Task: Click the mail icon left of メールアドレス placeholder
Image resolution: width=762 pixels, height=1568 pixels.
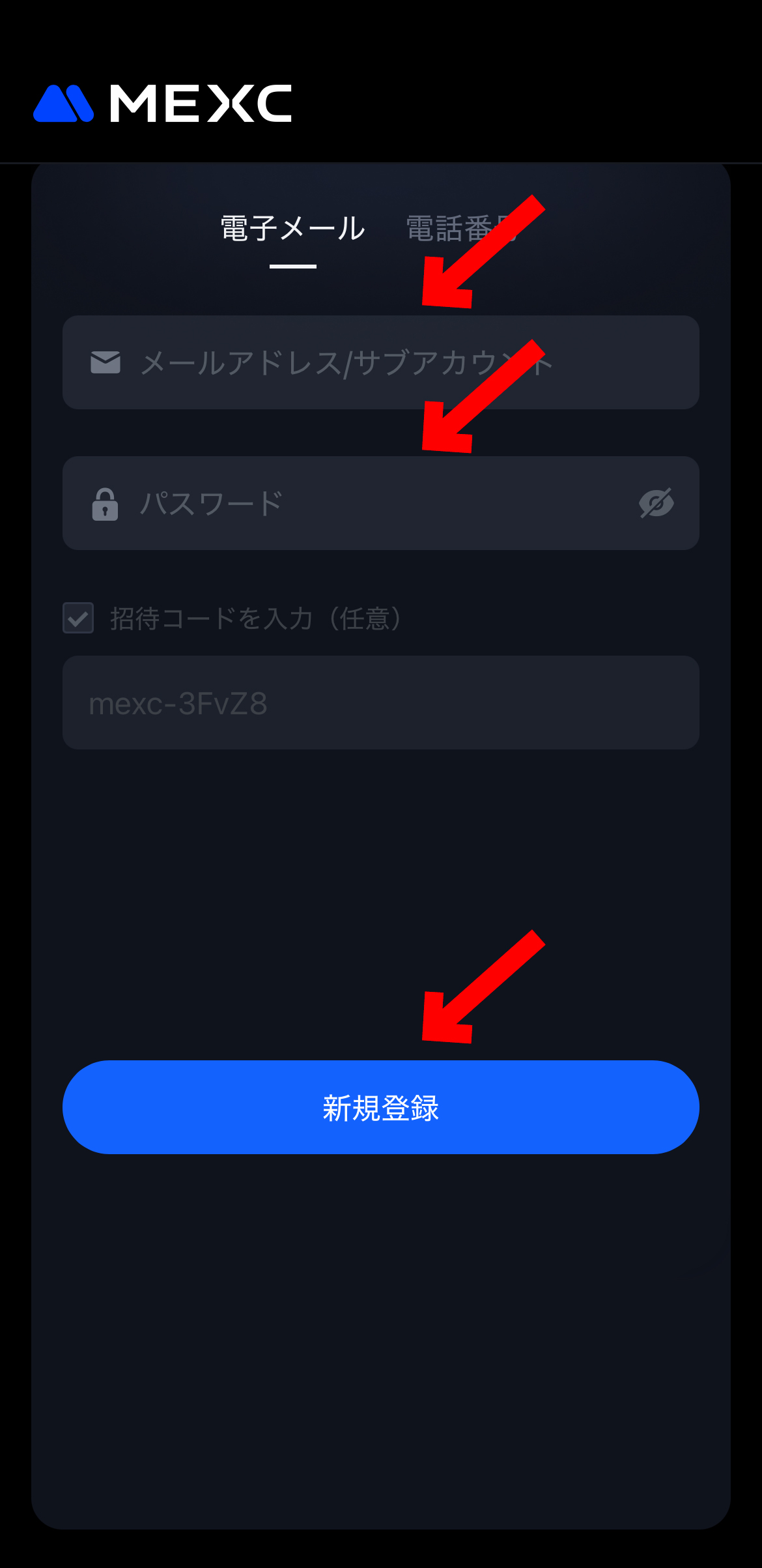Action: [106, 362]
